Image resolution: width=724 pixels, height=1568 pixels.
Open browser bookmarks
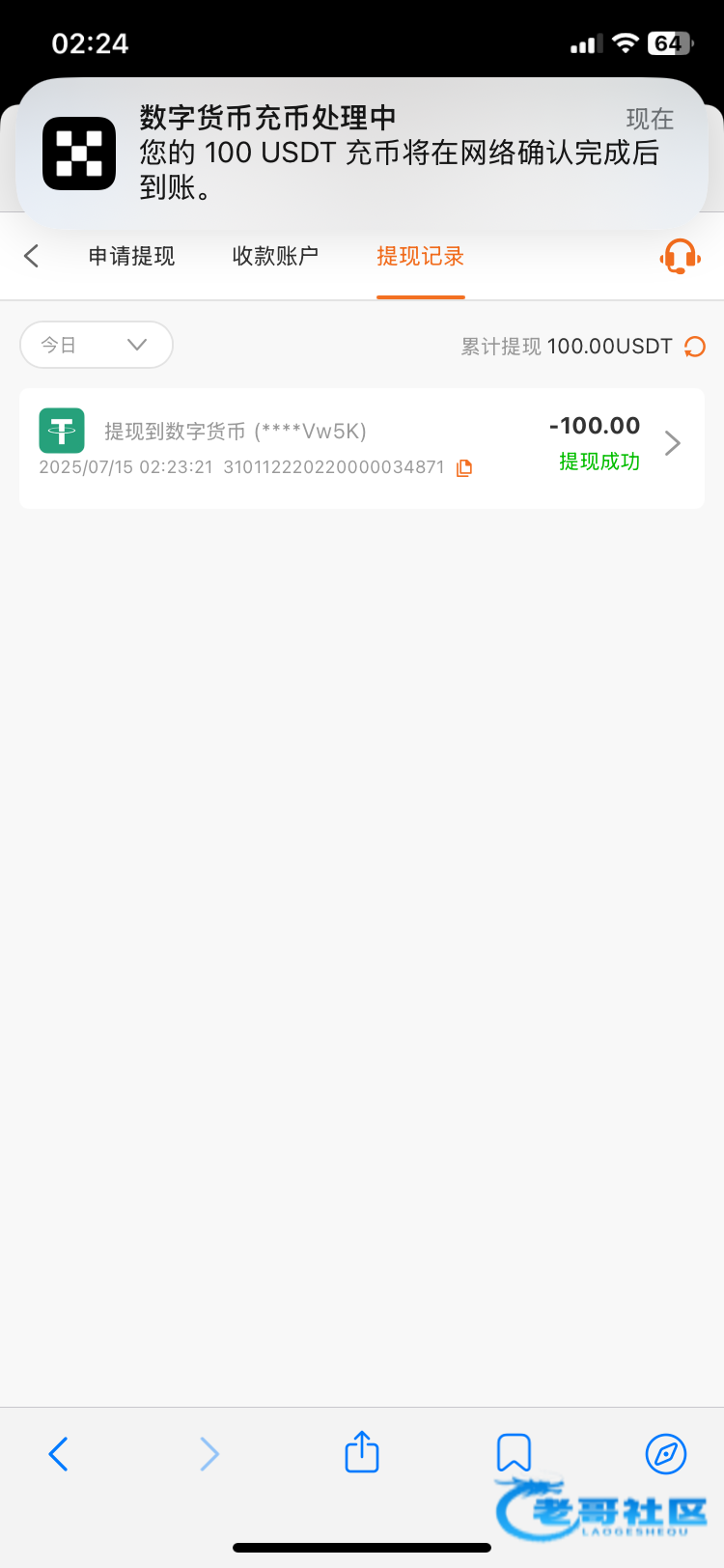point(514,1452)
